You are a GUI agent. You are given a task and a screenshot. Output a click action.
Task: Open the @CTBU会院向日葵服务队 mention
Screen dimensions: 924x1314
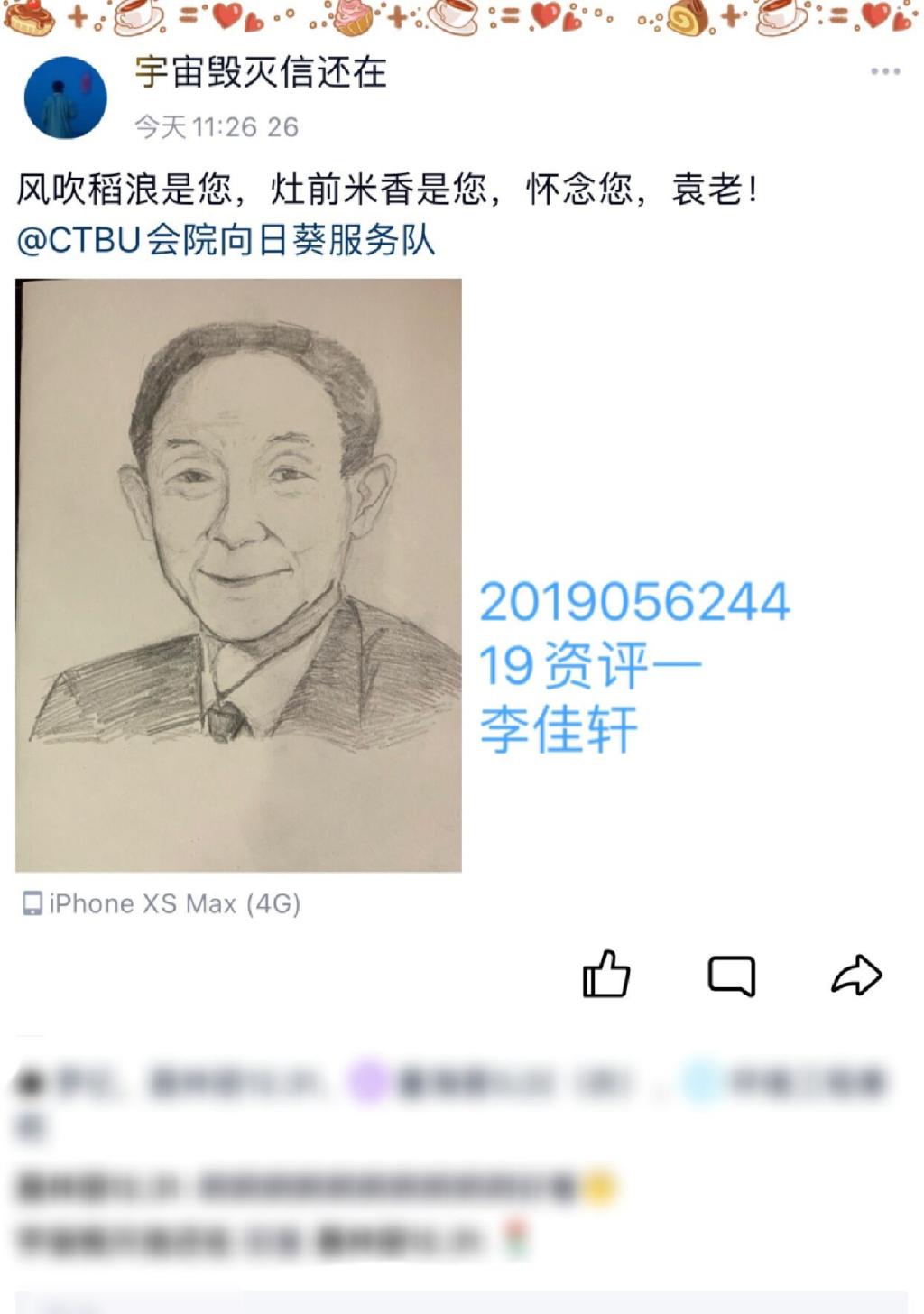(226, 240)
